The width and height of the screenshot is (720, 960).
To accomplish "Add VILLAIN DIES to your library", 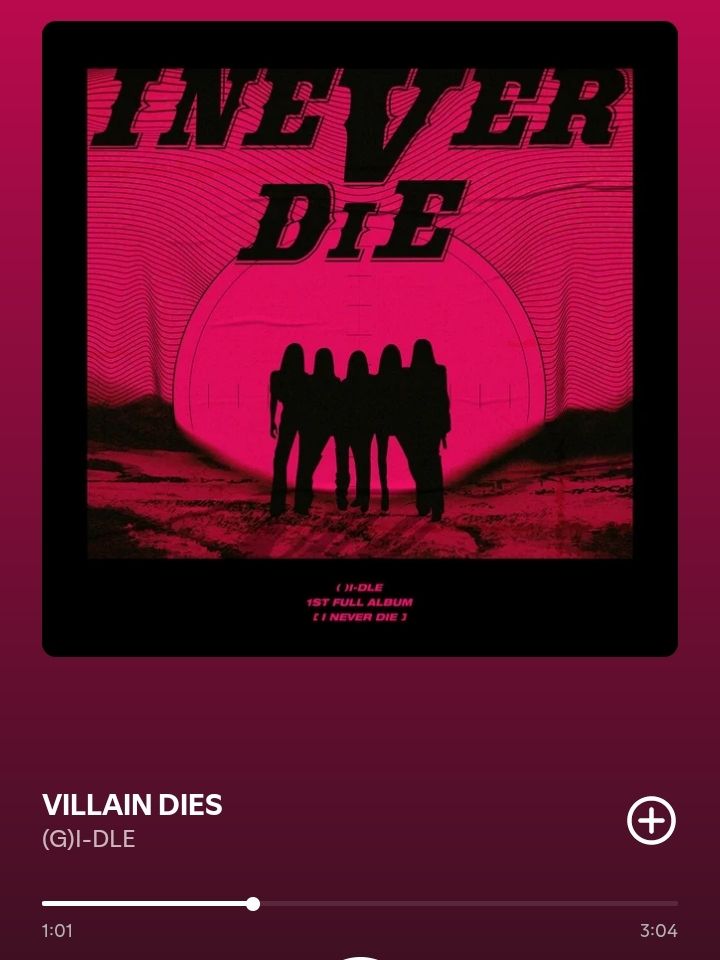I will [651, 820].
